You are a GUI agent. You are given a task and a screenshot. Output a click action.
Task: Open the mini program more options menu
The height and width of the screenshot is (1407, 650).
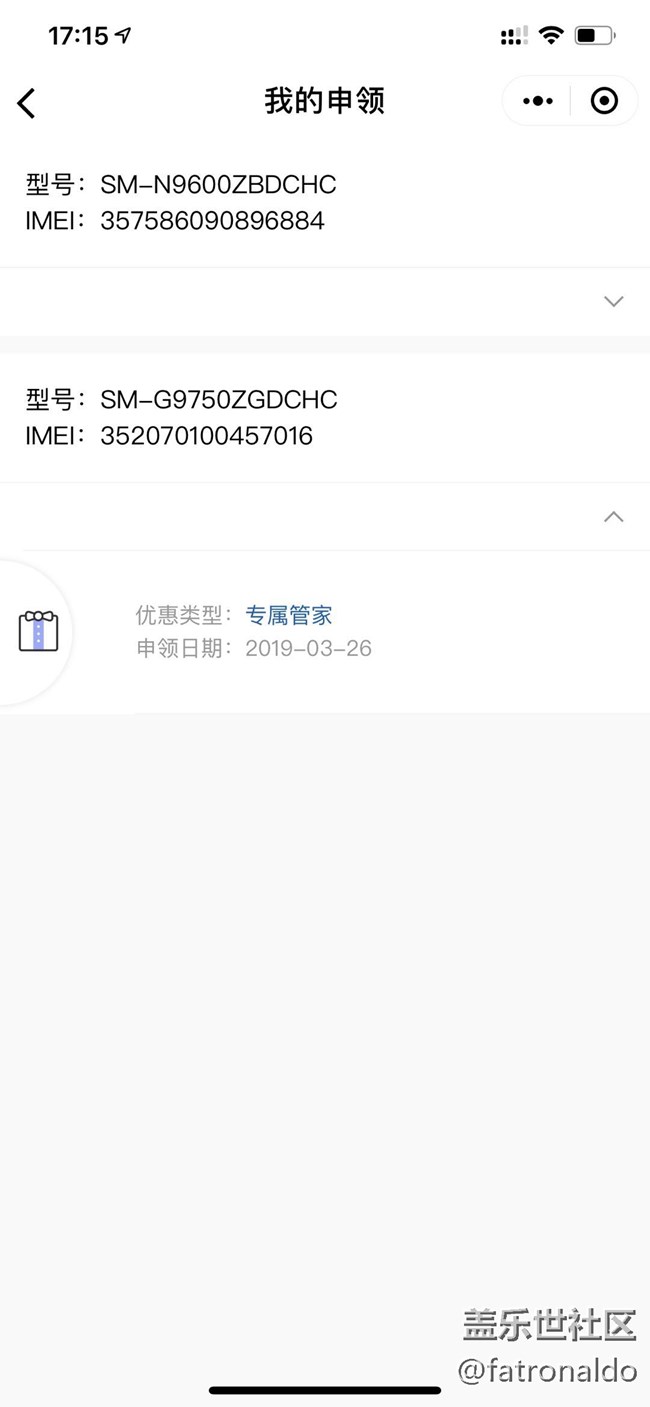point(537,101)
